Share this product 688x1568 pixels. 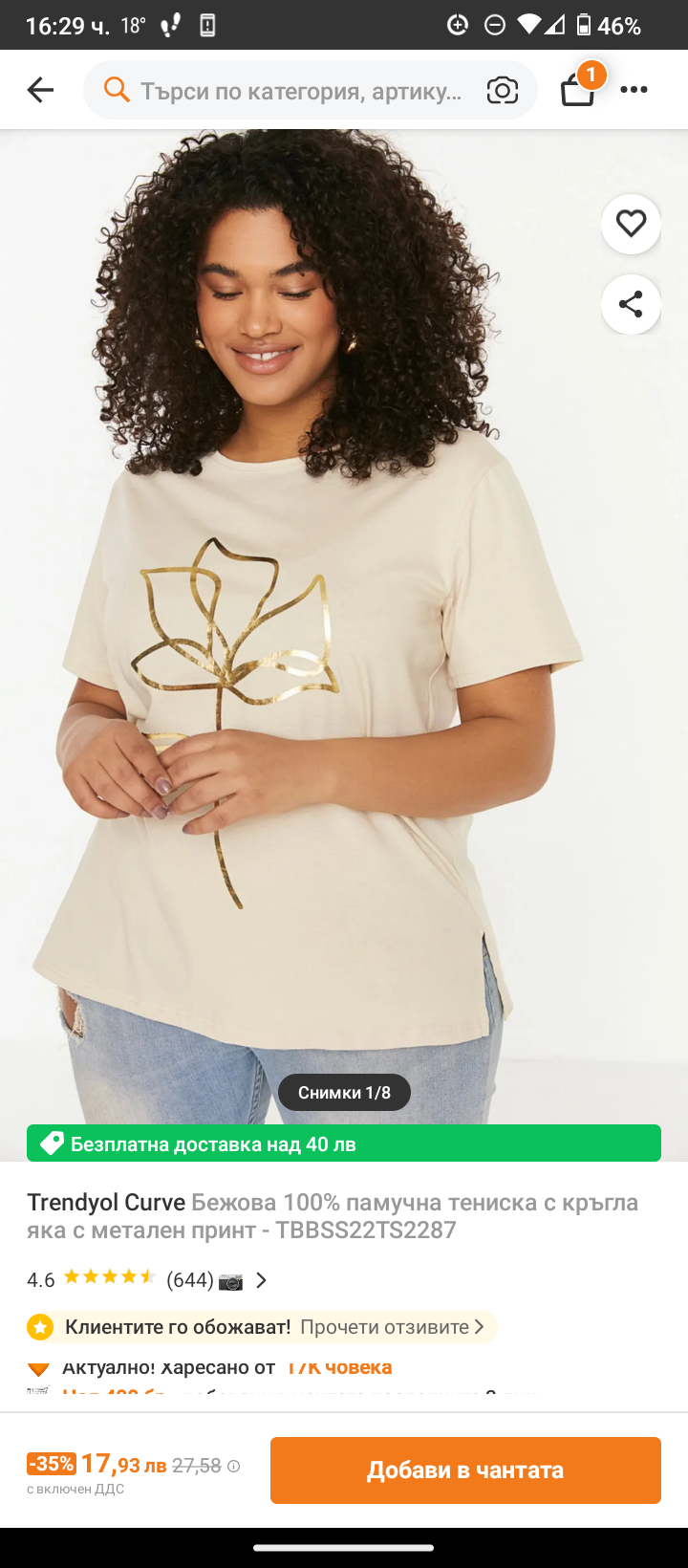click(x=631, y=304)
